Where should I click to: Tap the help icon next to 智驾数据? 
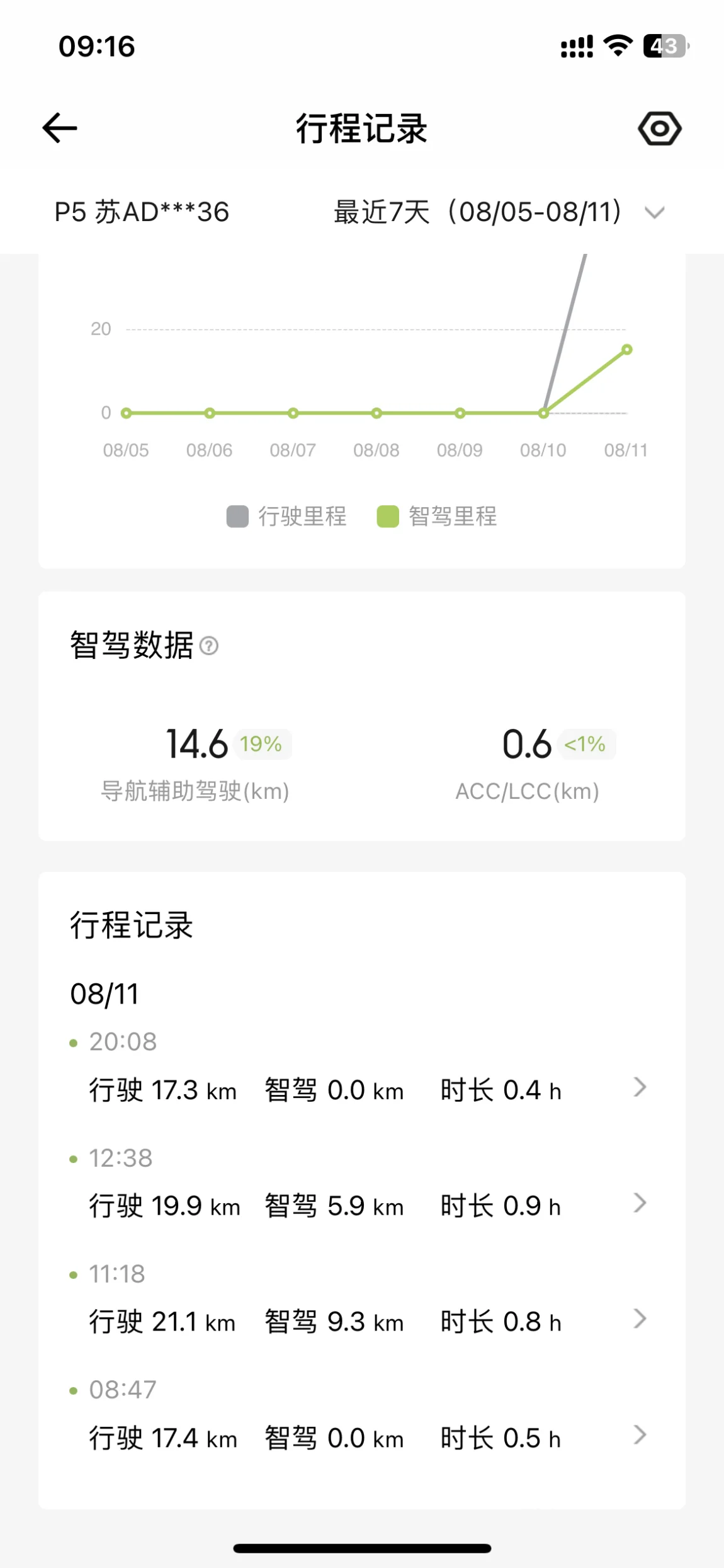click(x=209, y=646)
